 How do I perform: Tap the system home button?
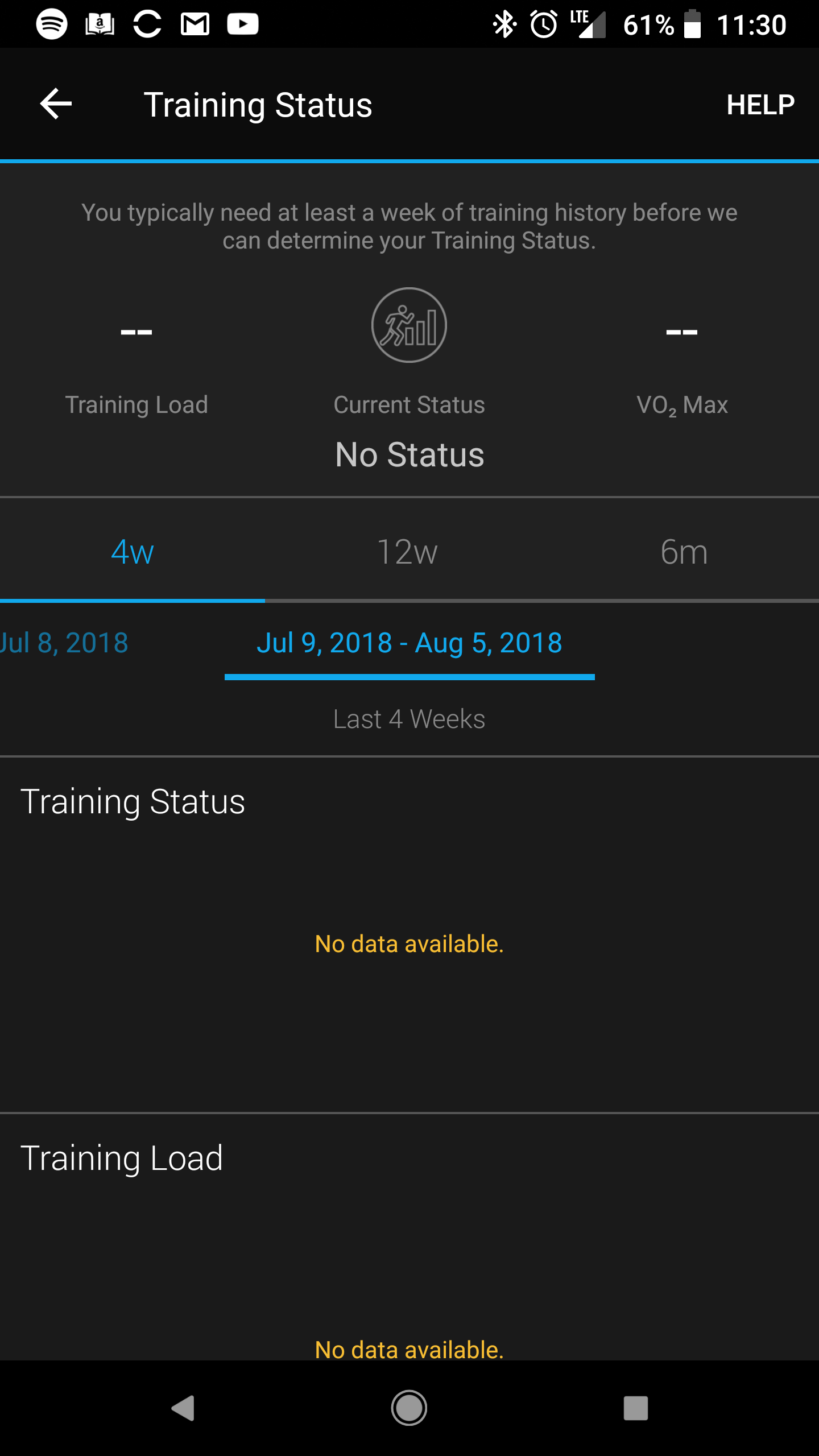(409, 1408)
